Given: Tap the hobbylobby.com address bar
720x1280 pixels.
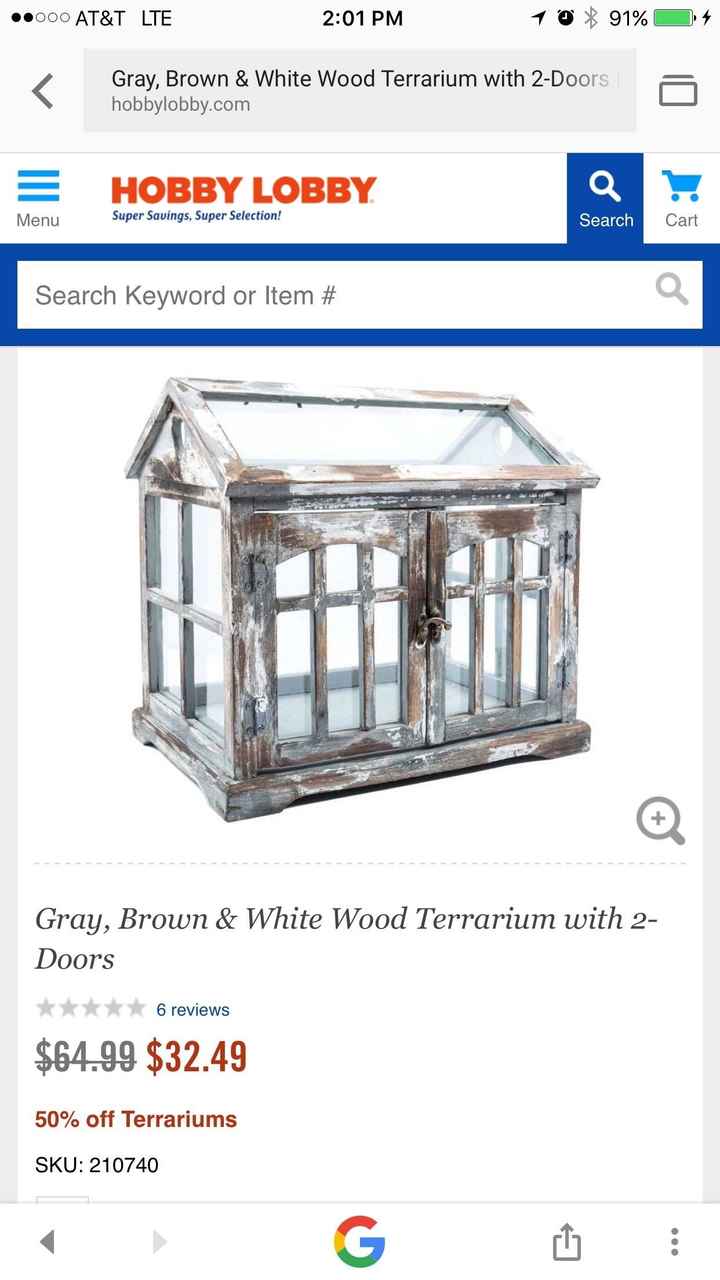Looking at the screenshot, I should click(x=360, y=91).
